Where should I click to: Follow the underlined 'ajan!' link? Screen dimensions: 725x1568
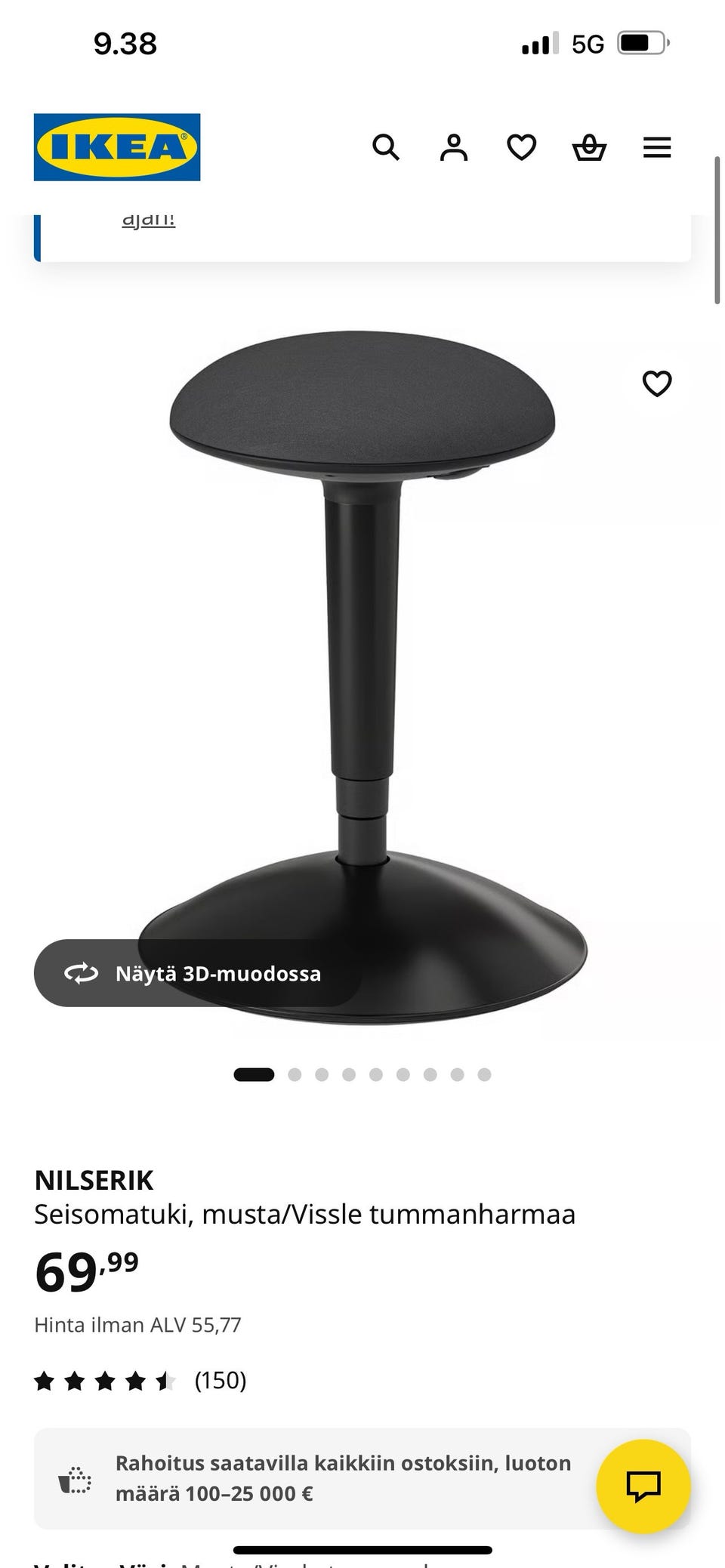[x=149, y=220]
